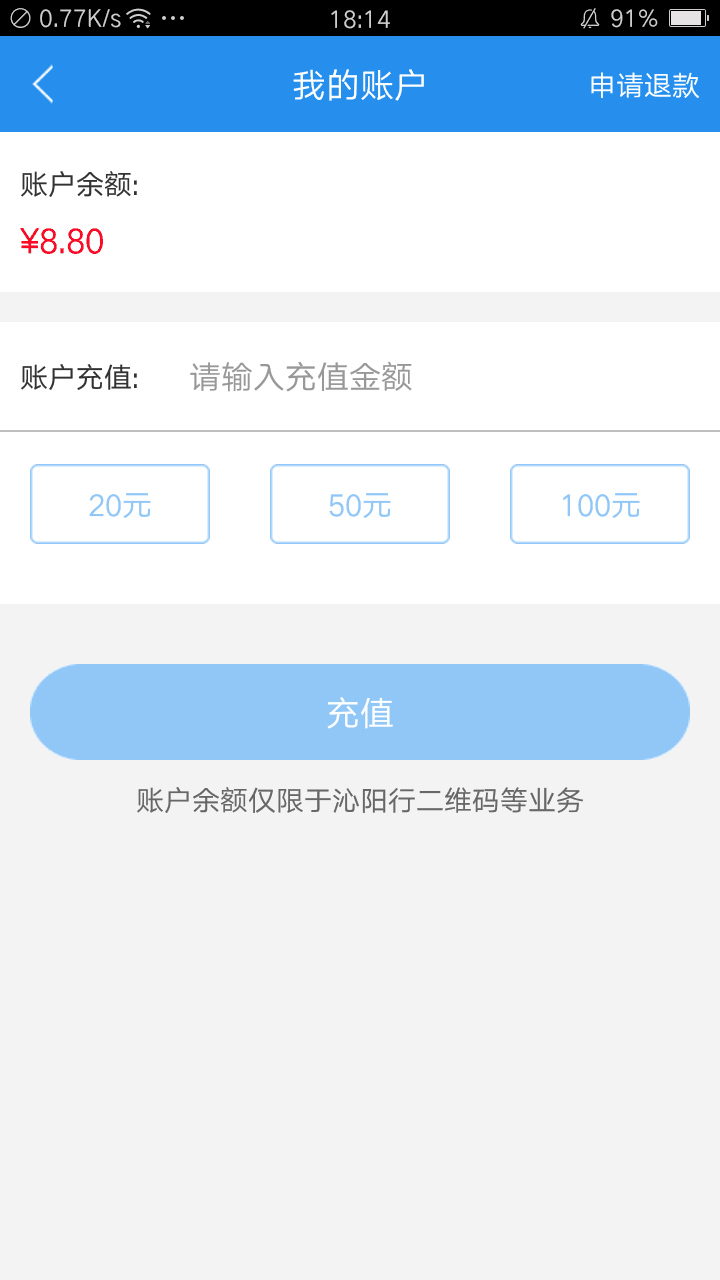The height and width of the screenshot is (1280, 720).
Task: Focus the 请输入充值金额 amount field
Action: pos(400,378)
